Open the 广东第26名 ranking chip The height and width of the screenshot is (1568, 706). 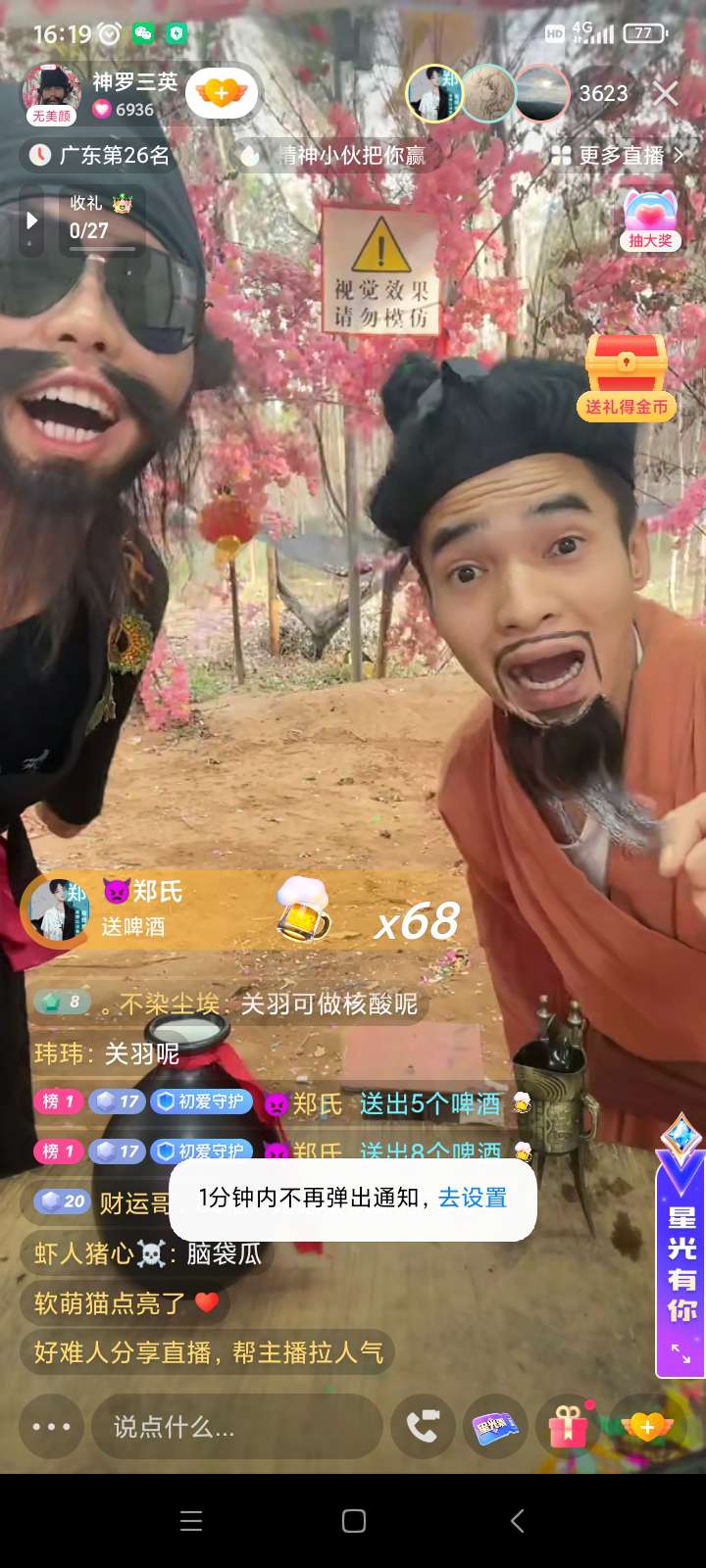pos(99,155)
